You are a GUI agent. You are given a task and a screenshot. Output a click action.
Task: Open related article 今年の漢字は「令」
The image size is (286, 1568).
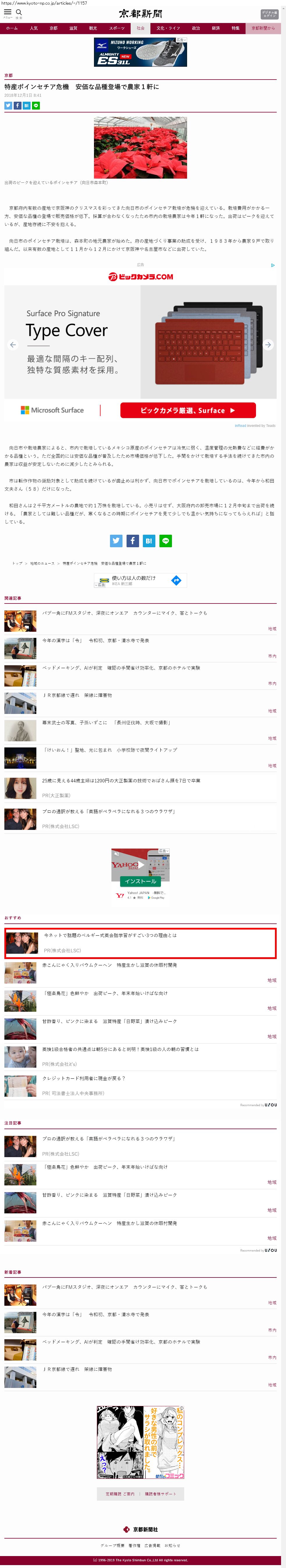95,640
